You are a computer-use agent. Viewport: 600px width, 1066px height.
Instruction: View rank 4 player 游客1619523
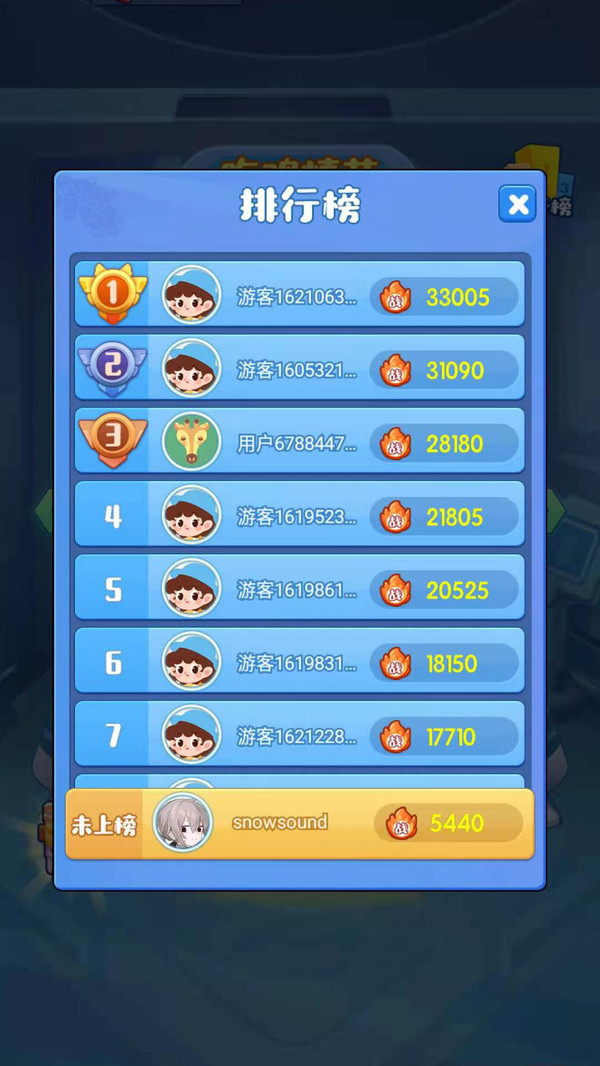[x=299, y=516]
